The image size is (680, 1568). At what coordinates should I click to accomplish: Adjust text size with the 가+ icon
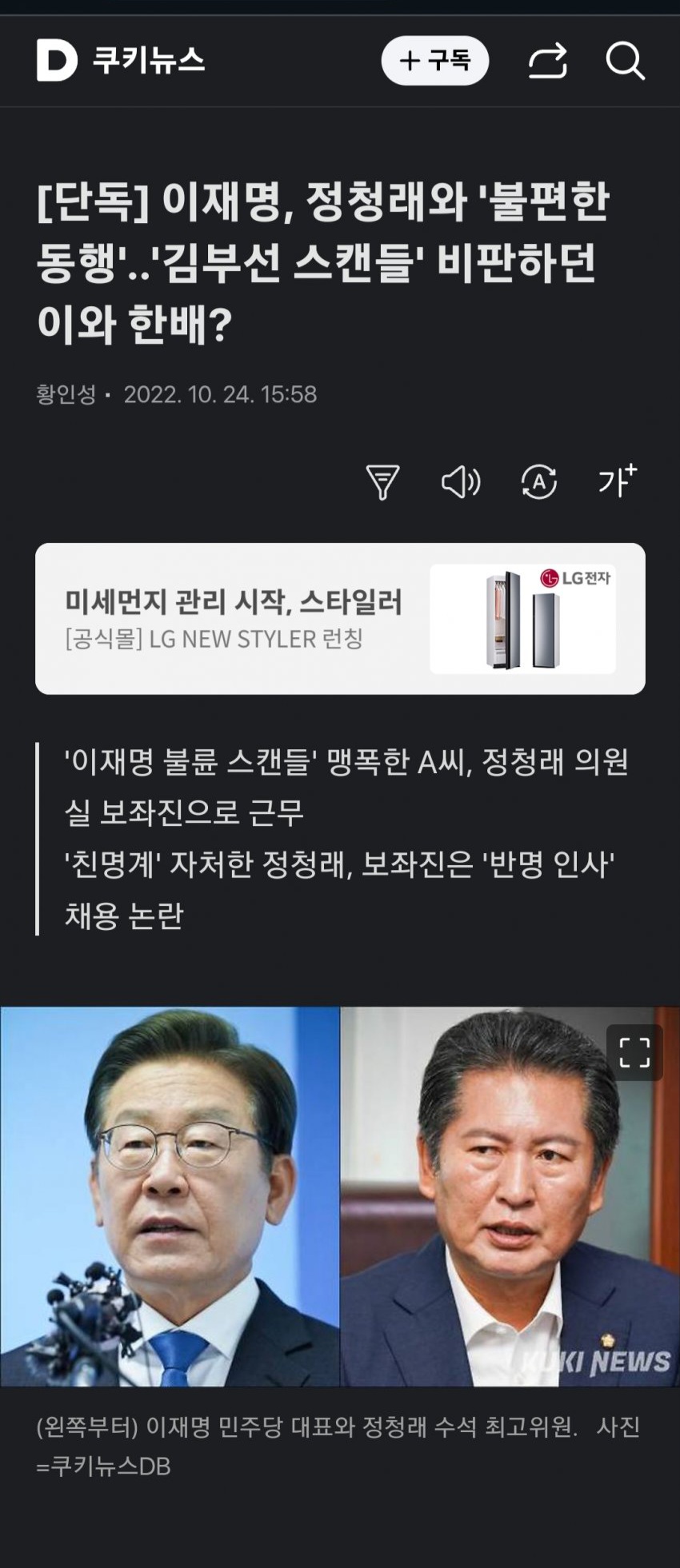pyautogui.click(x=615, y=481)
